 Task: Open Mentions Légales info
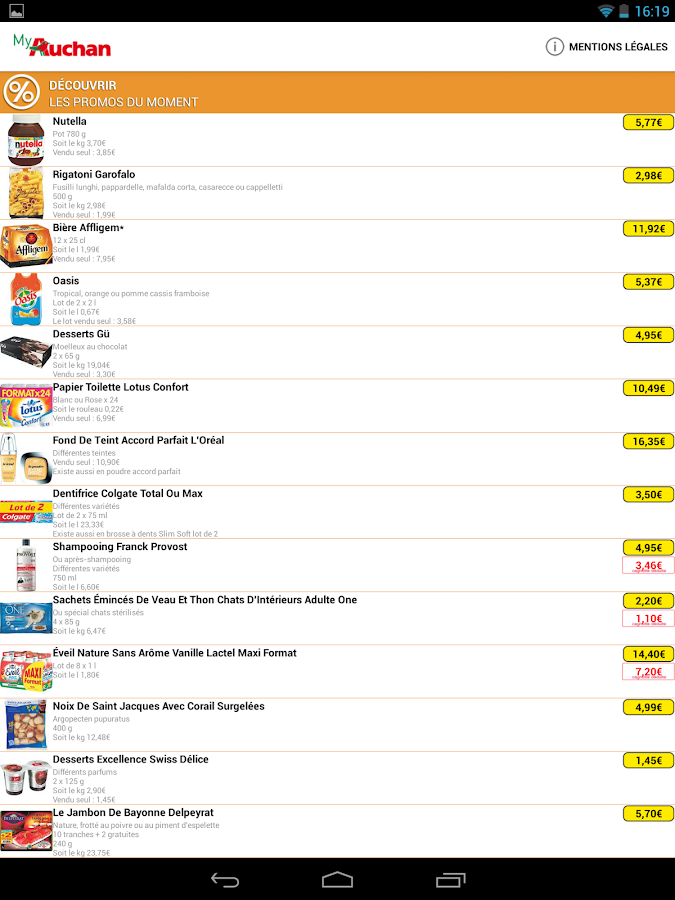tap(606, 47)
